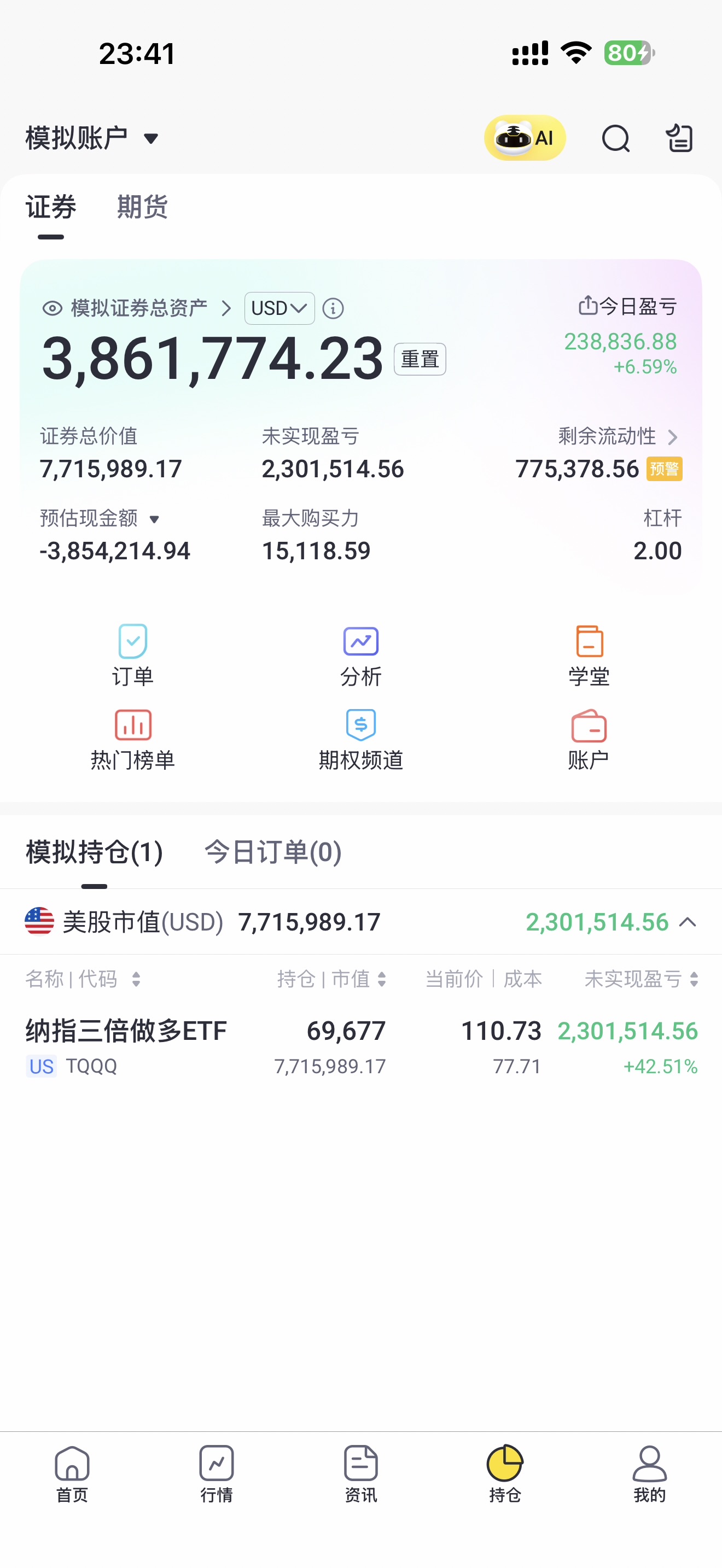Hide asset values with the eye icon

point(53,308)
